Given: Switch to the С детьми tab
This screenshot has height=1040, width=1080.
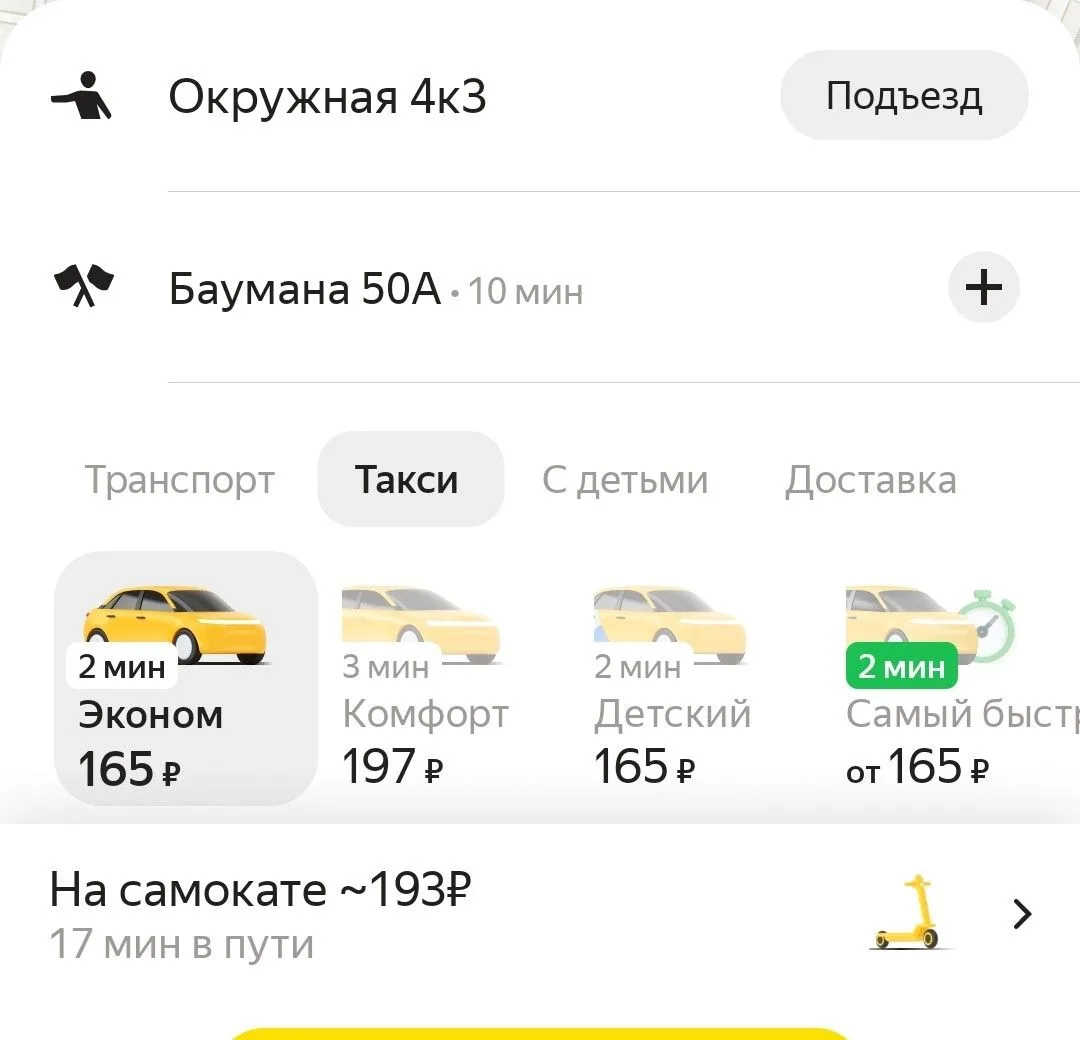Looking at the screenshot, I should tap(625, 480).
